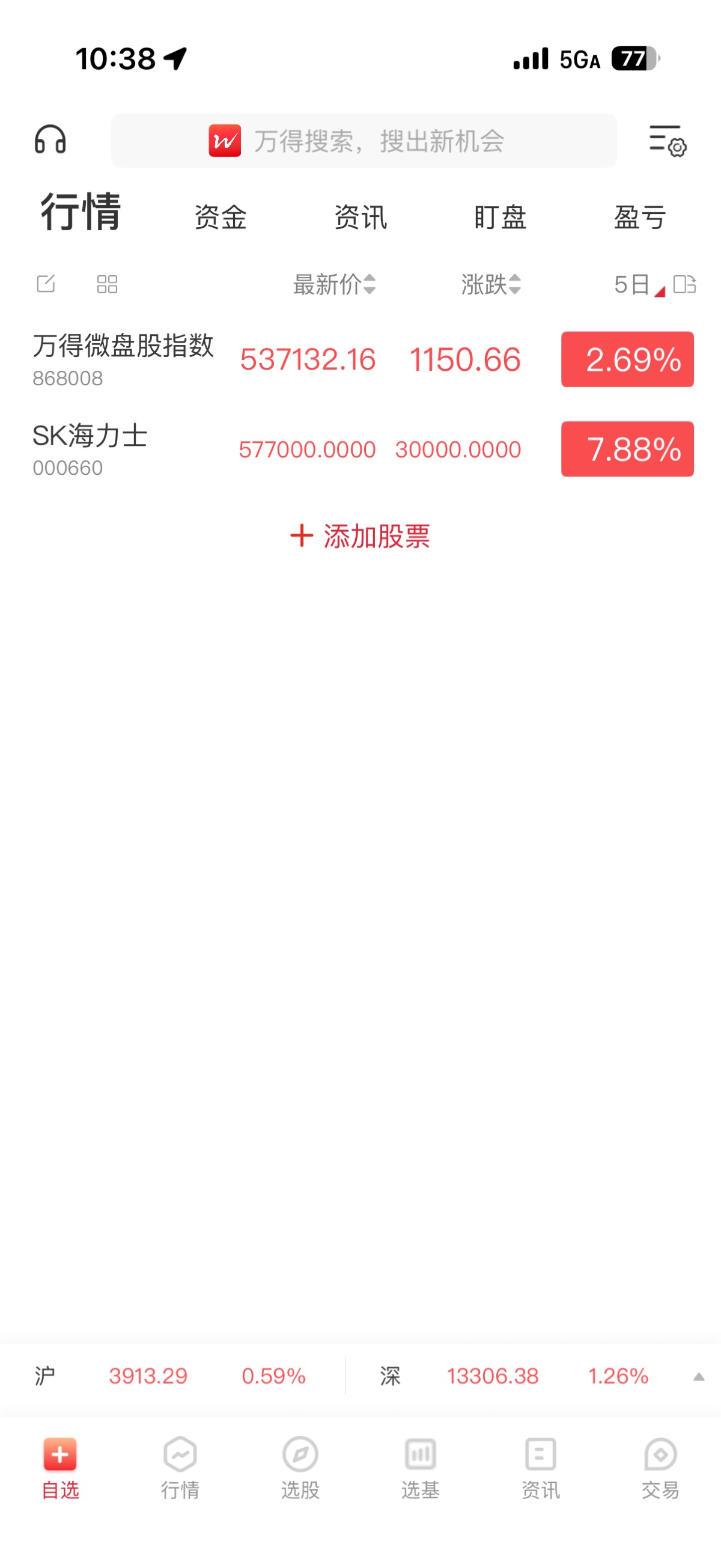Sort by 涨跌 column

click(490, 284)
